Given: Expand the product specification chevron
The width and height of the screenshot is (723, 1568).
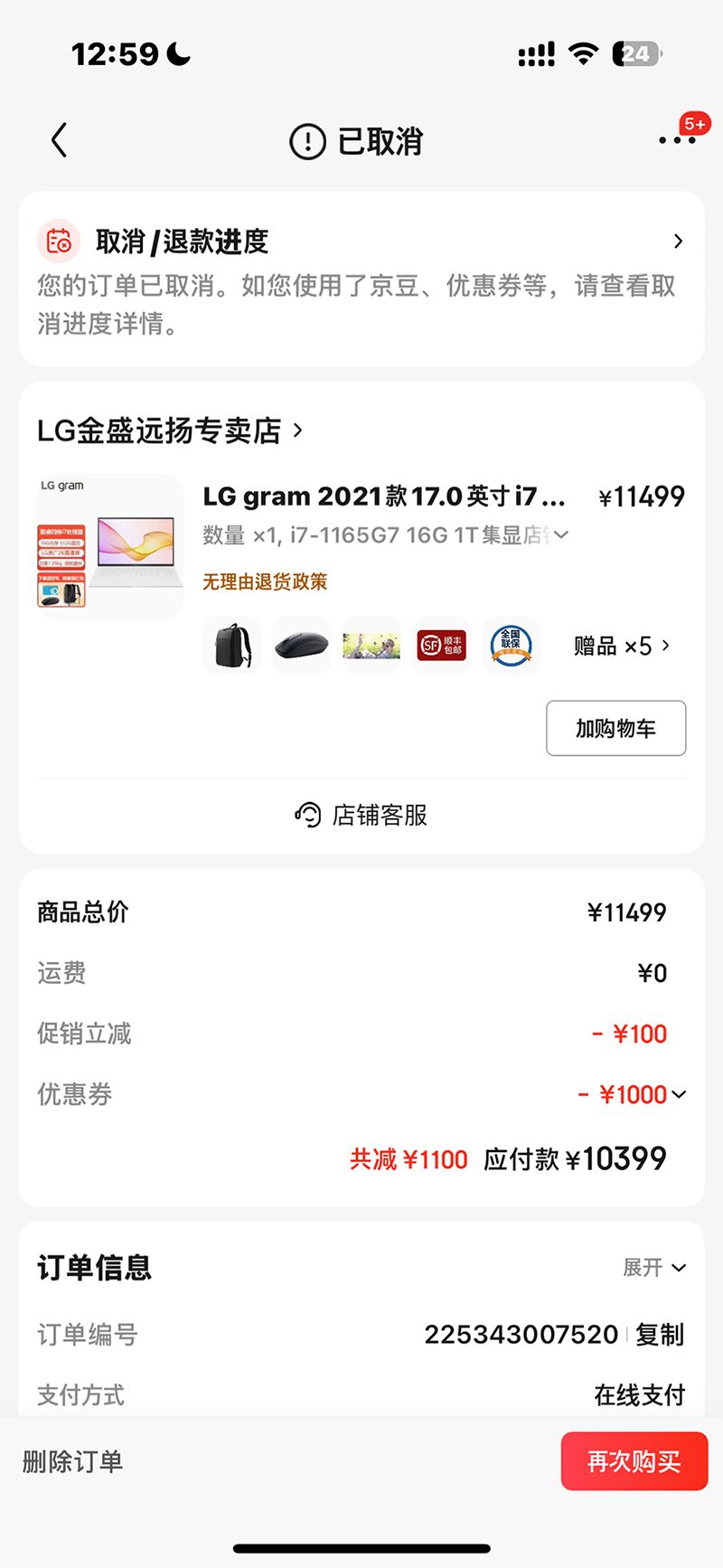Looking at the screenshot, I should pyautogui.click(x=561, y=535).
